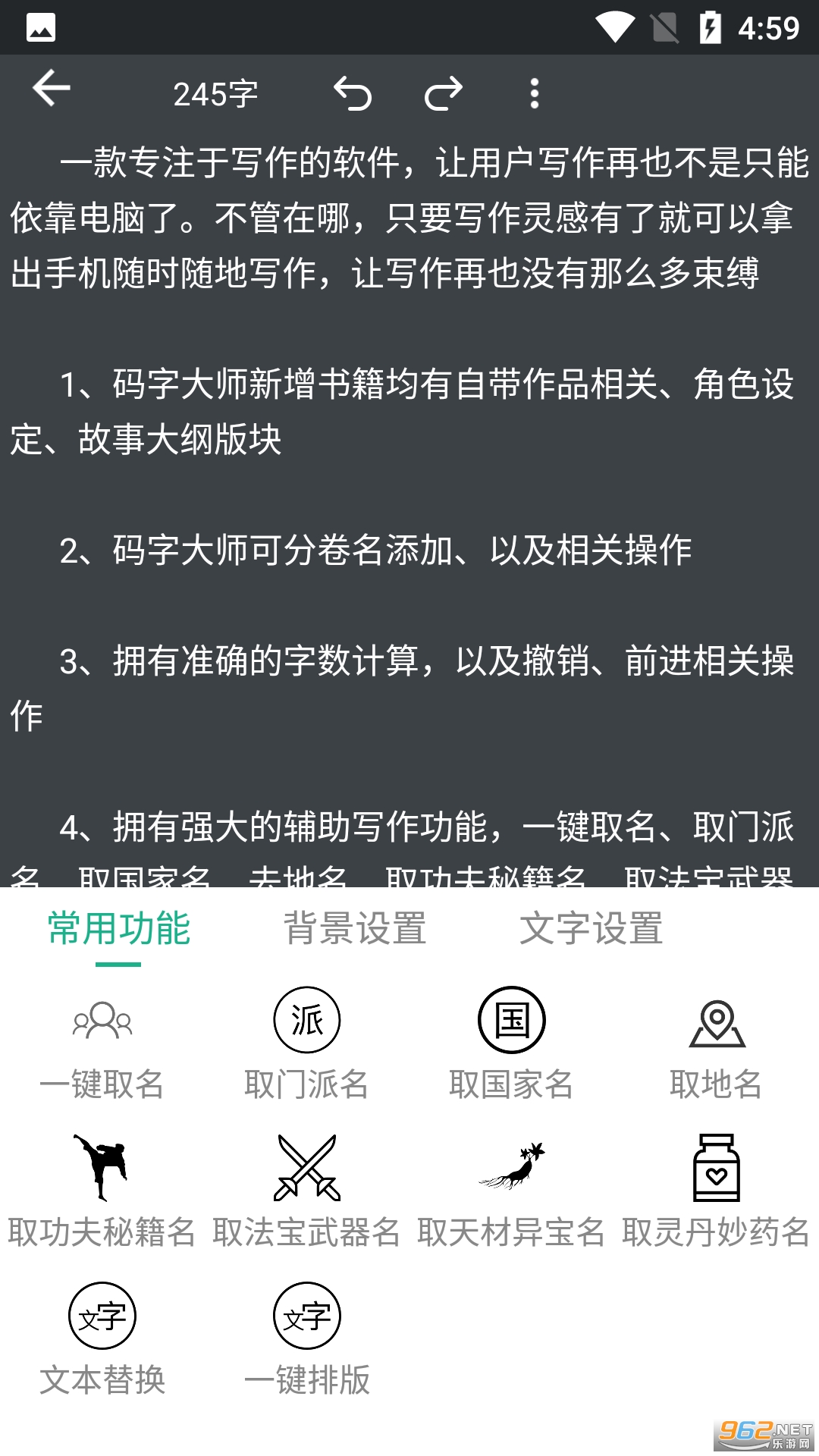Switch to the 背景设置 tab
Viewport: 819px width, 1456px height.
(x=355, y=929)
